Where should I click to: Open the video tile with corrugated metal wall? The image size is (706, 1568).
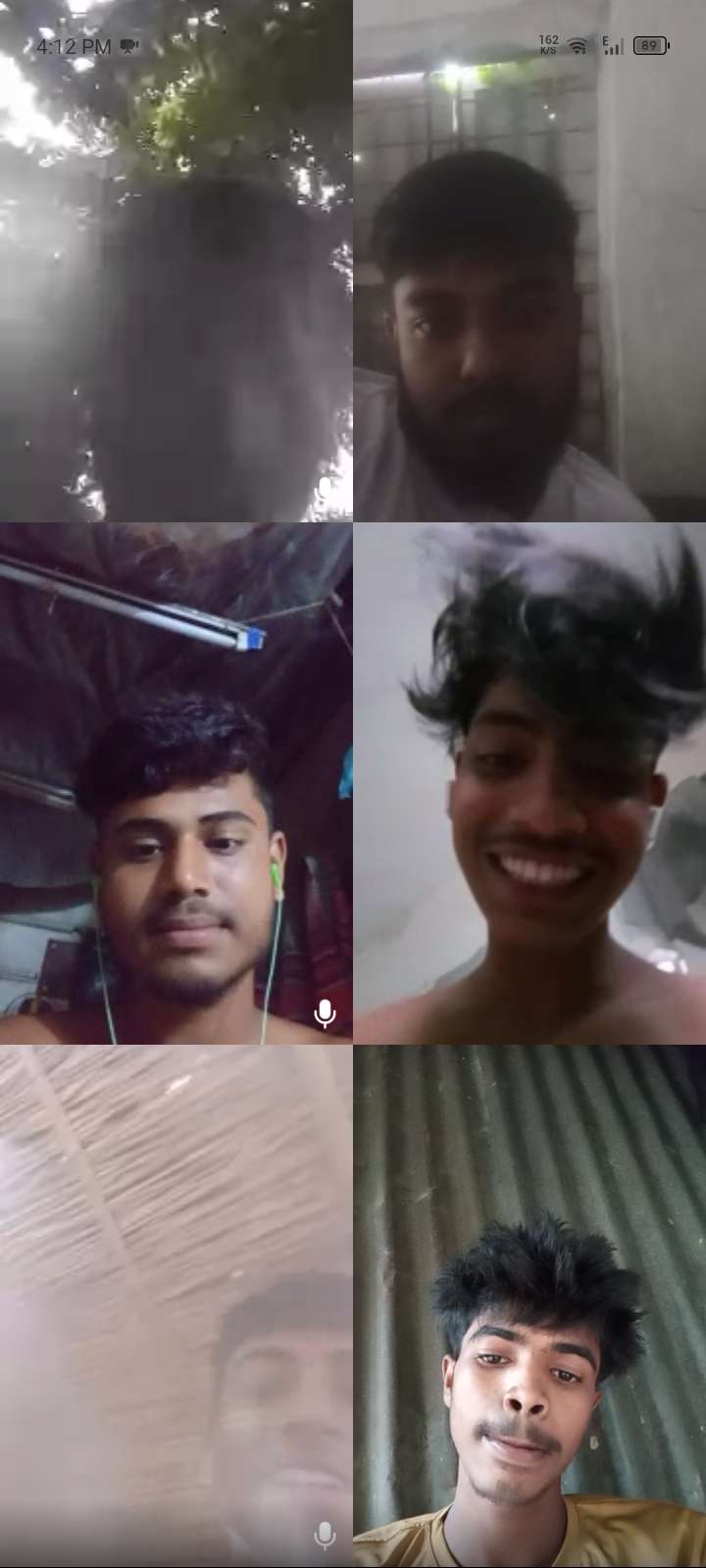pos(529,1305)
